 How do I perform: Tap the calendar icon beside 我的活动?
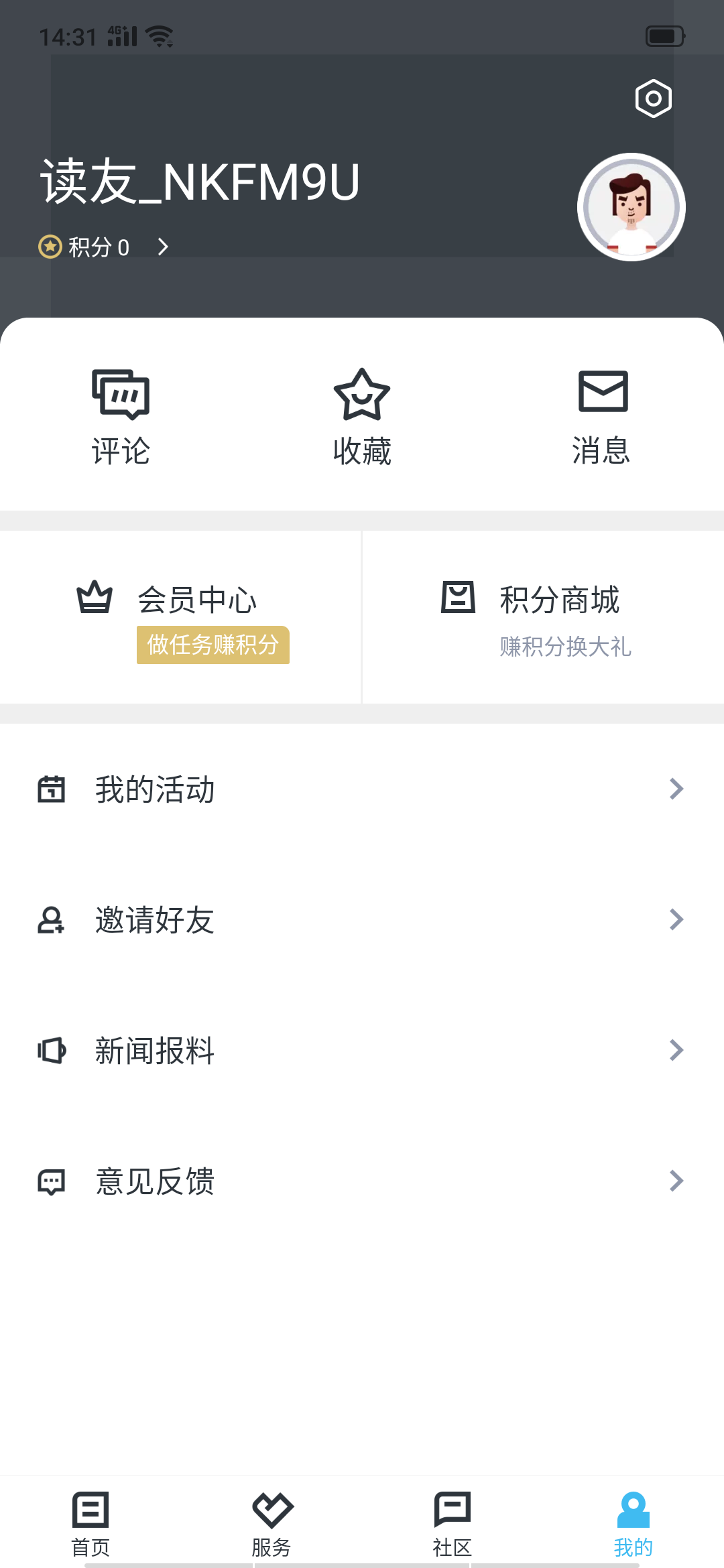point(52,789)
